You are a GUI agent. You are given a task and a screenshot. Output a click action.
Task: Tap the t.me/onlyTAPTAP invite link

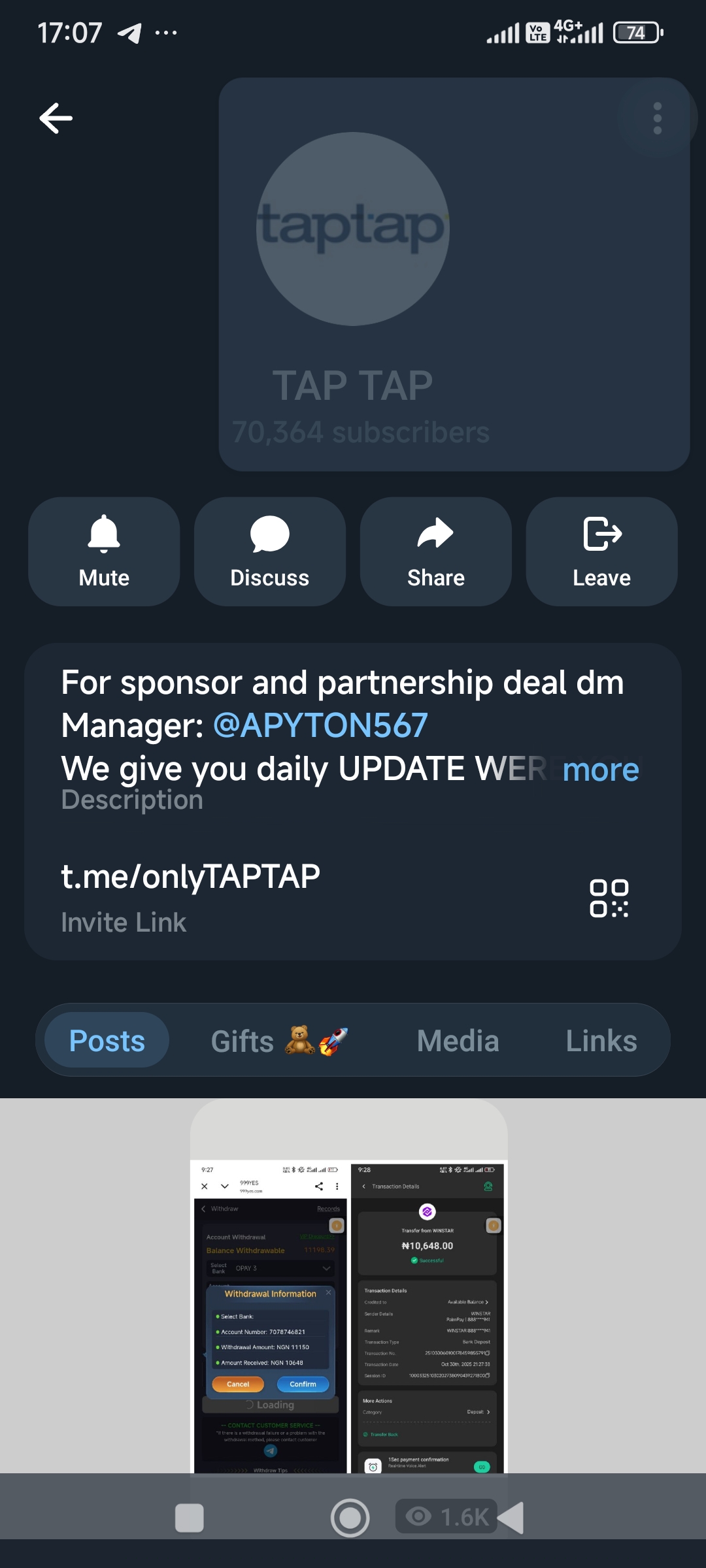point(190,877)
